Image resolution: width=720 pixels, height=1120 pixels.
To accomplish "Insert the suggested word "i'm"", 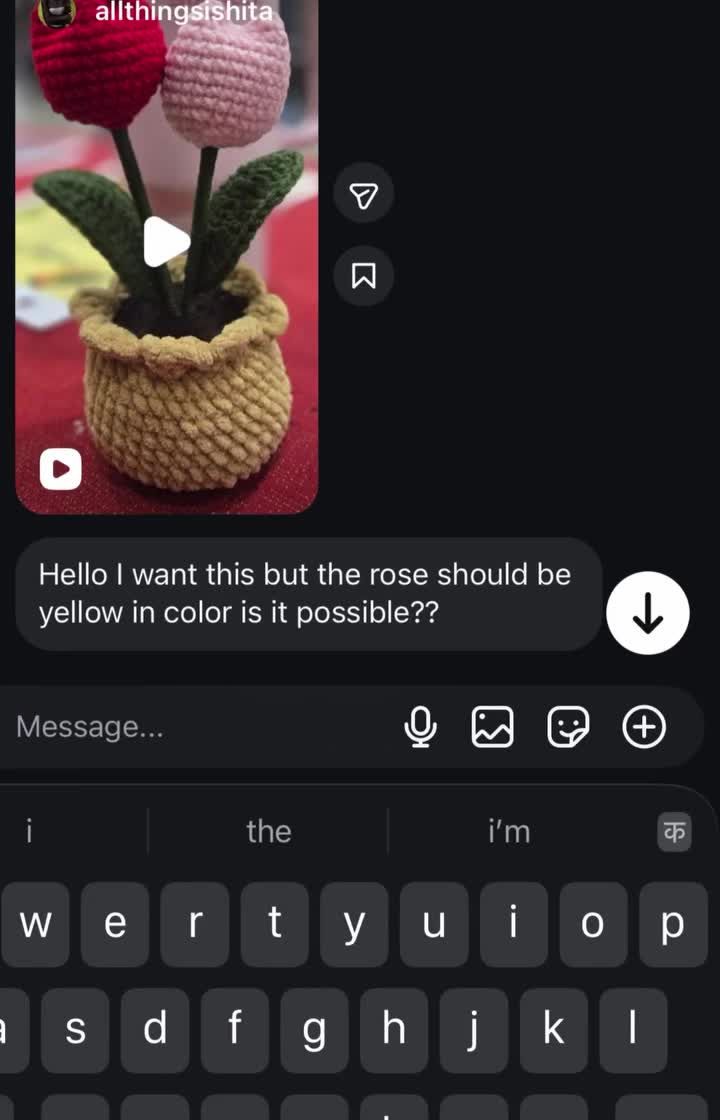I will pyautogui.click(x=509, y=831).
